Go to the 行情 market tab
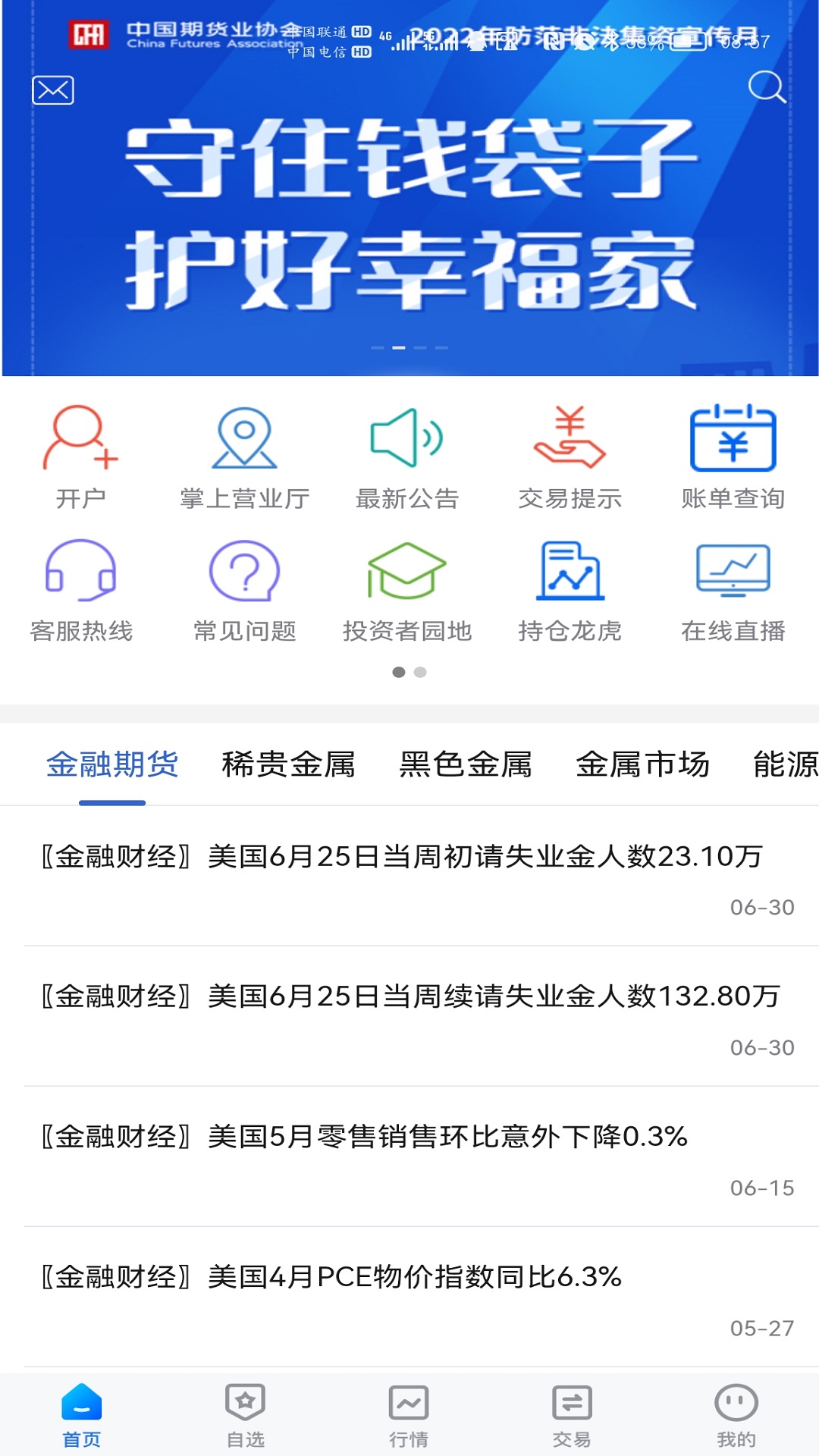 (x=409, y=1416)
